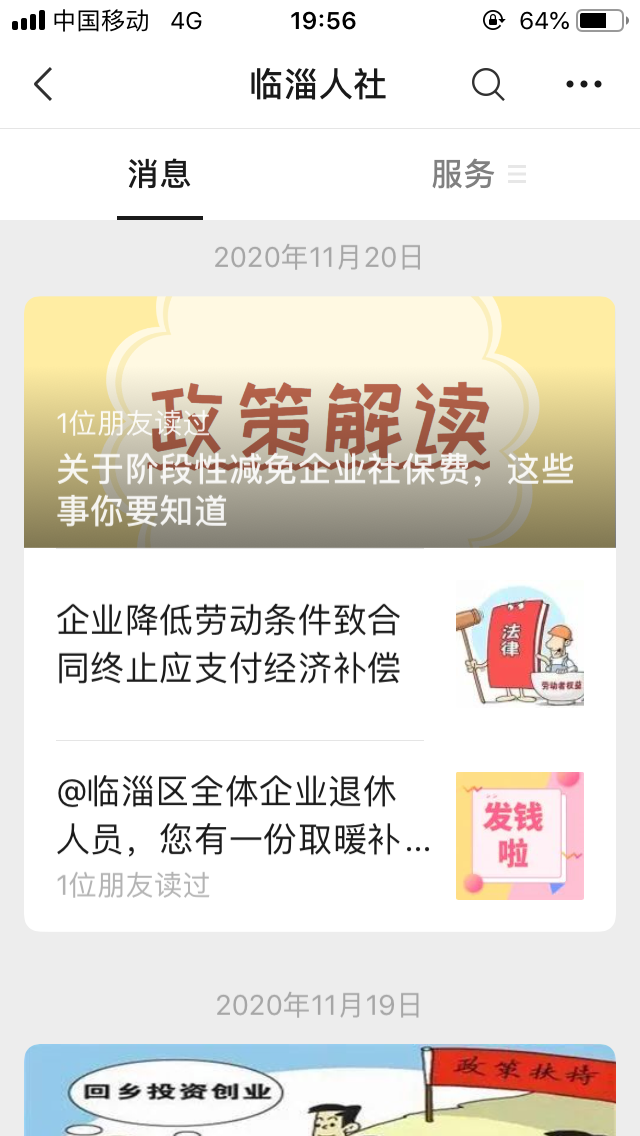Viewport: 640px width, 1136px height.
Task: Open the three-dot overflow menu
Action: pyautogui.click(x=583, y=85)
